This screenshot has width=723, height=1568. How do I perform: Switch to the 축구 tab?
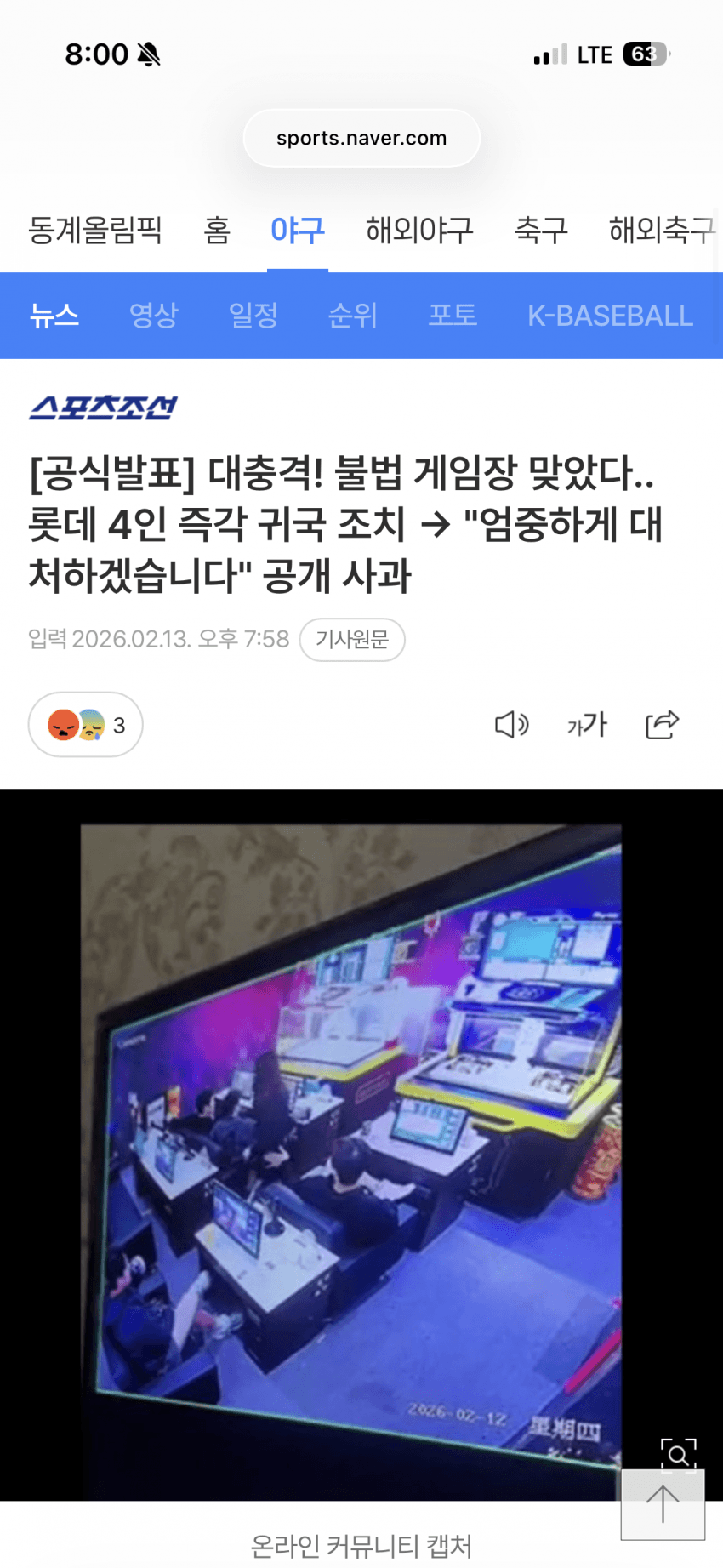(541, 230)
